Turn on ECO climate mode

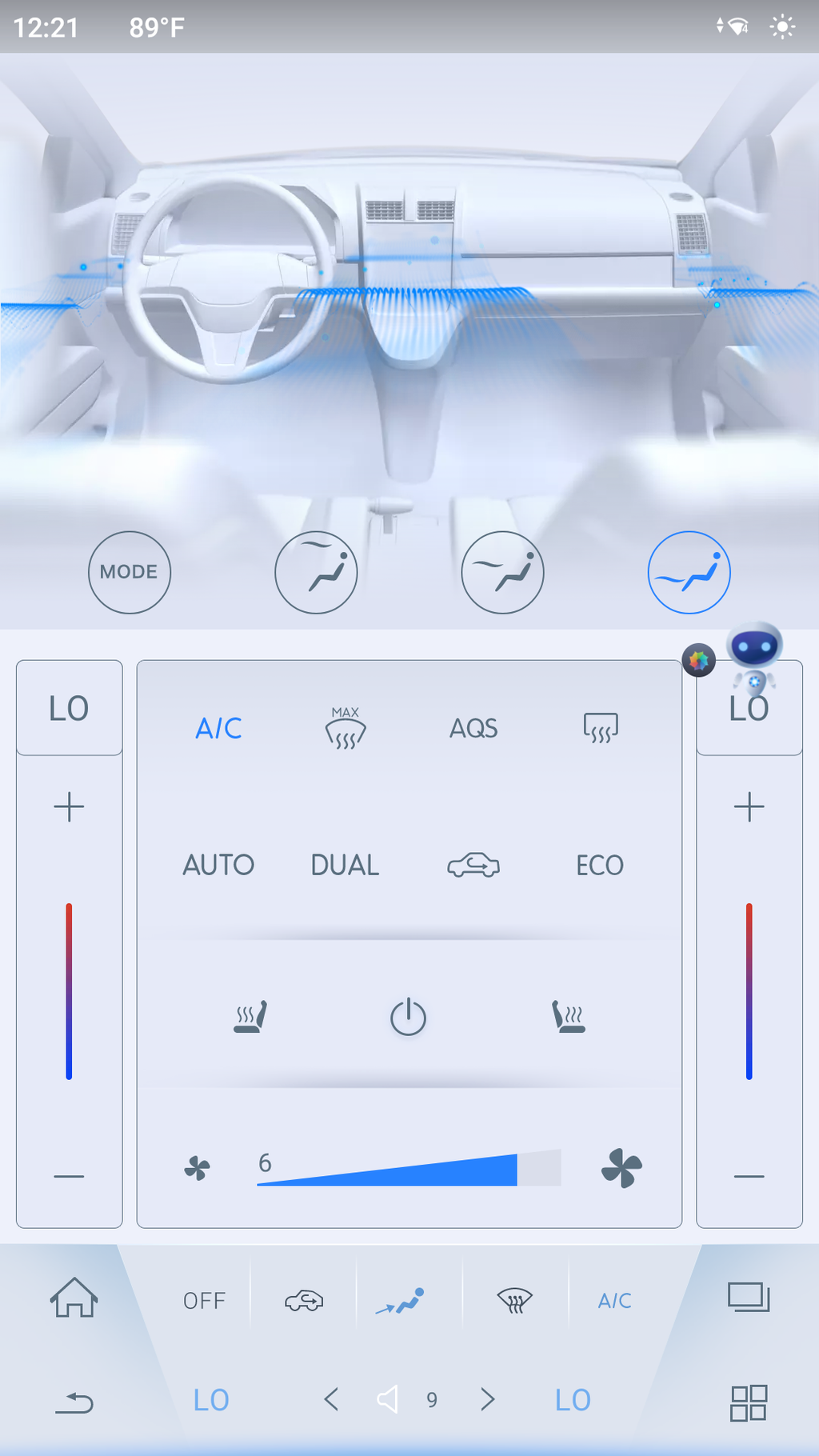click(600, 865)
